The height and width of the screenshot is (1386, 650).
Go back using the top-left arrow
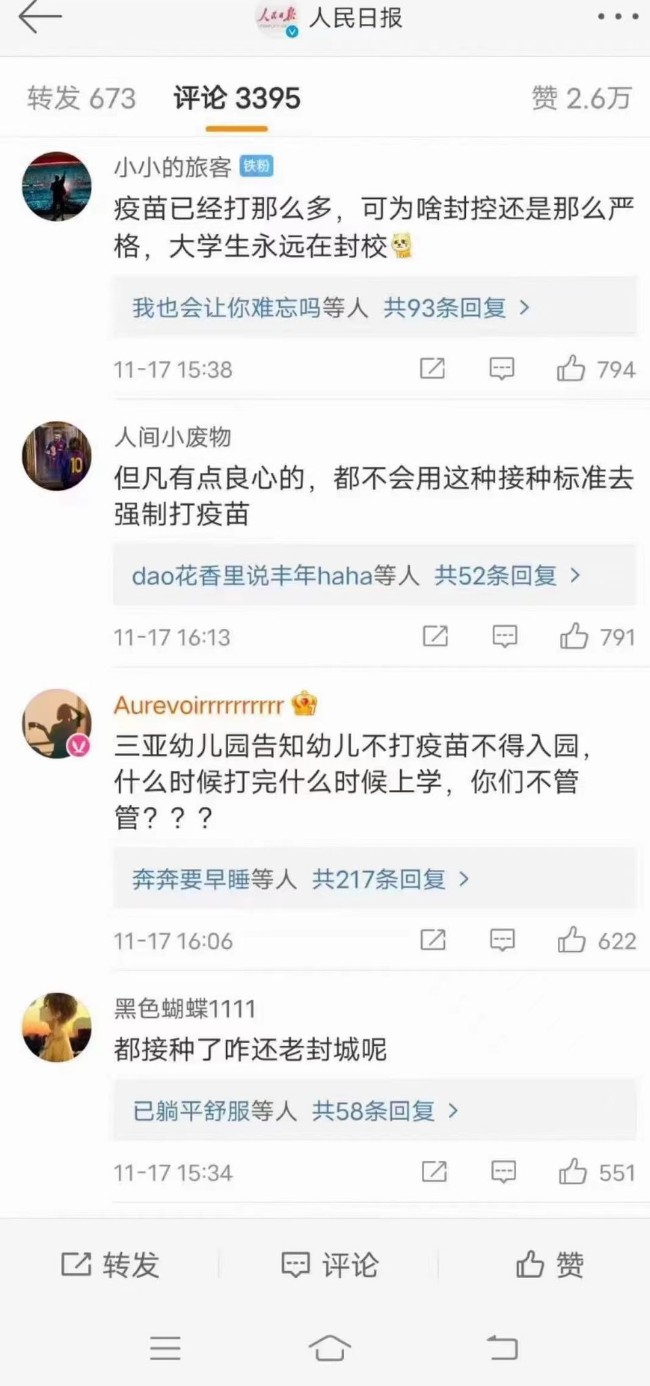click(x=40, y=17)
